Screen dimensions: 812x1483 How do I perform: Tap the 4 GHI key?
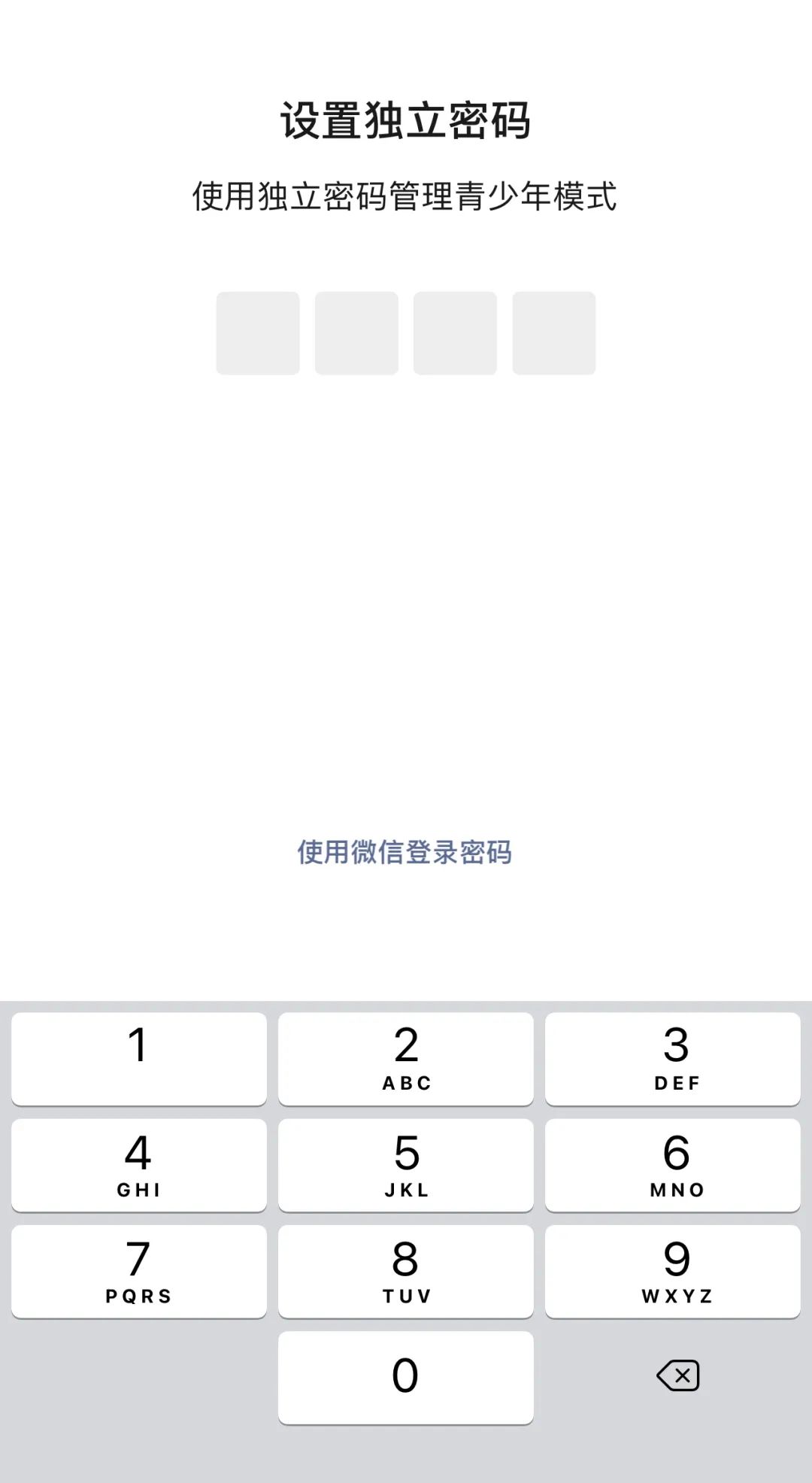point(139,1165)
